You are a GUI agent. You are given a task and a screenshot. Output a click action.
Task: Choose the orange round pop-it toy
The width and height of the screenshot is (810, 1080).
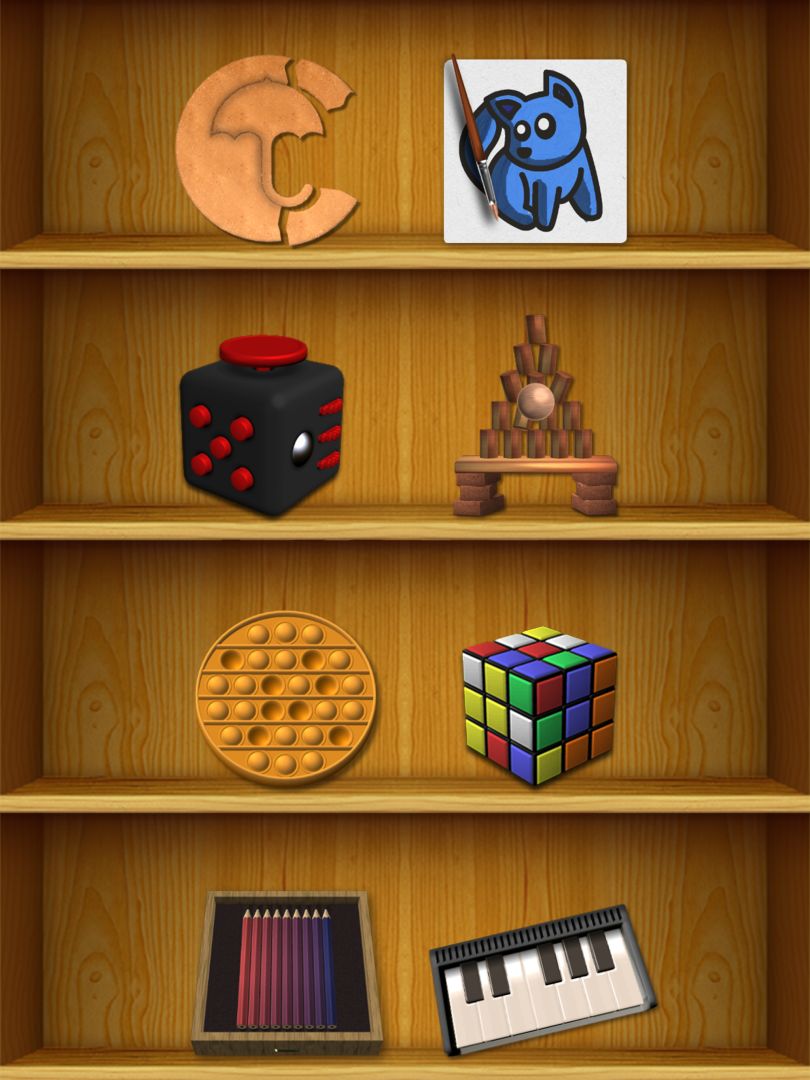[286, 696]
